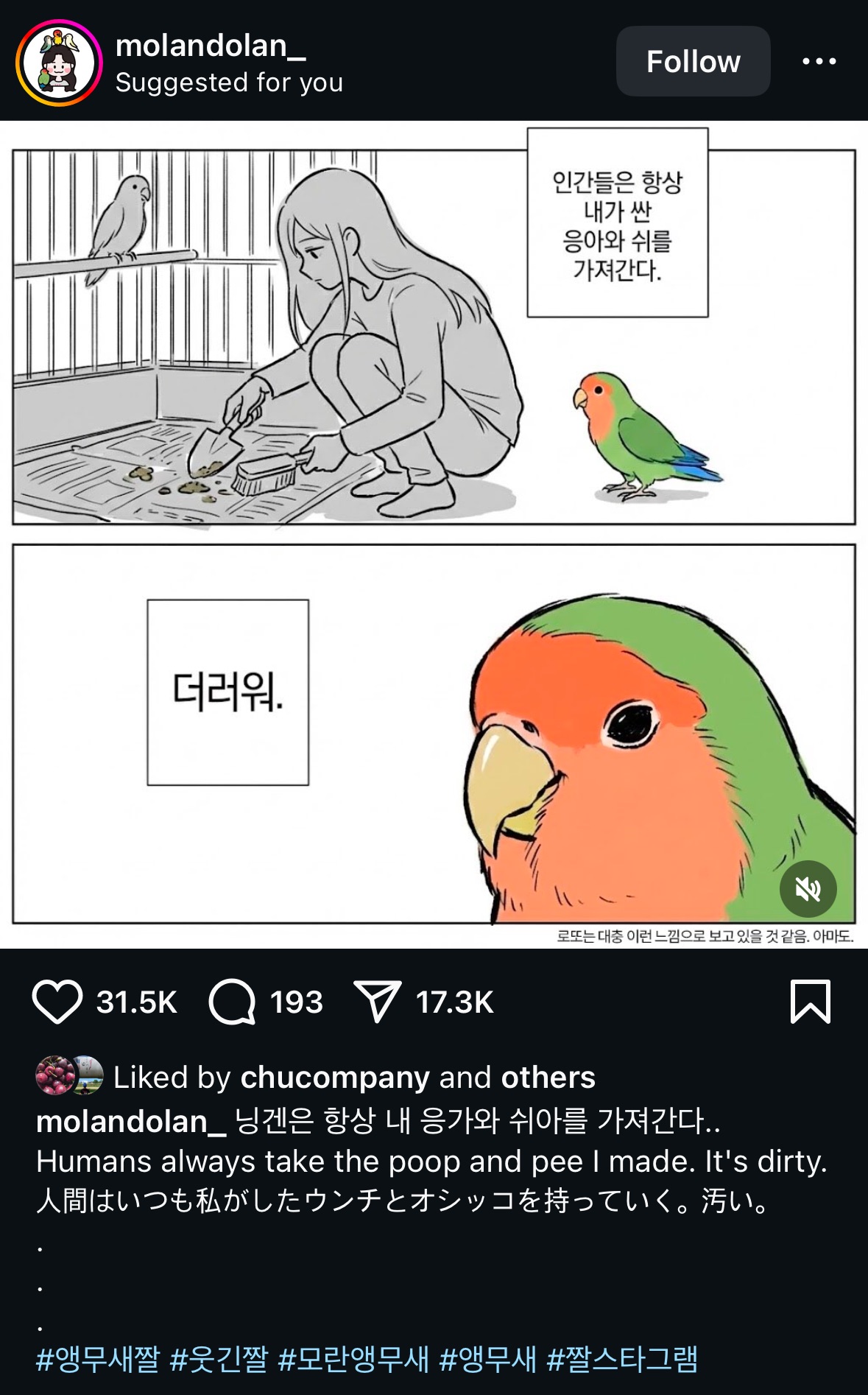Open the molandolan_ username in the header

pyautogui.click(x=210, y=46)
